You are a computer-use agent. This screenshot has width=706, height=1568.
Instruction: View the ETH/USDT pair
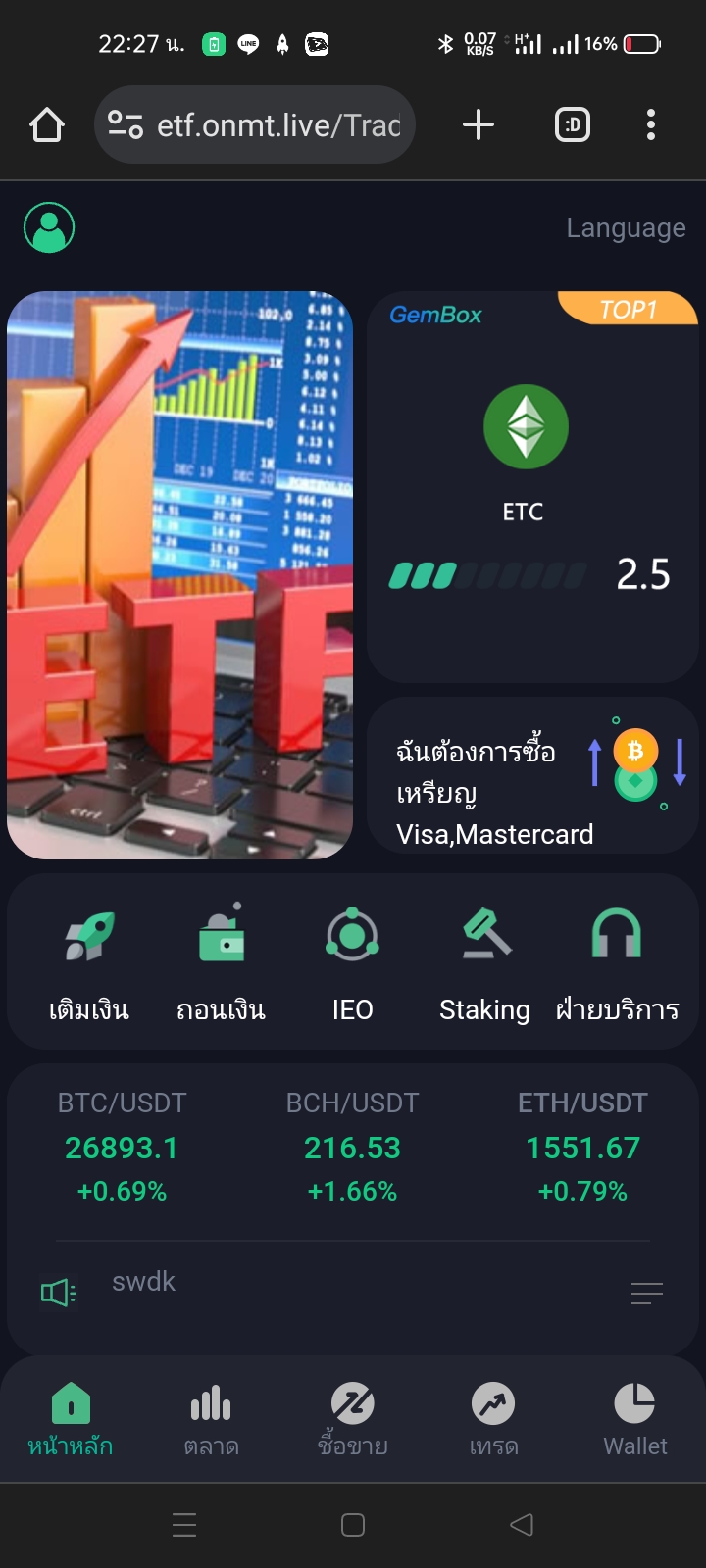tap(582, 1147)
